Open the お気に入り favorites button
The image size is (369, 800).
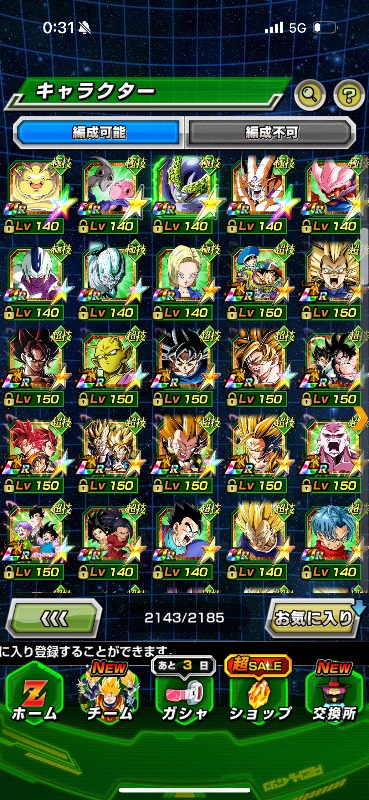click(313, 618)
